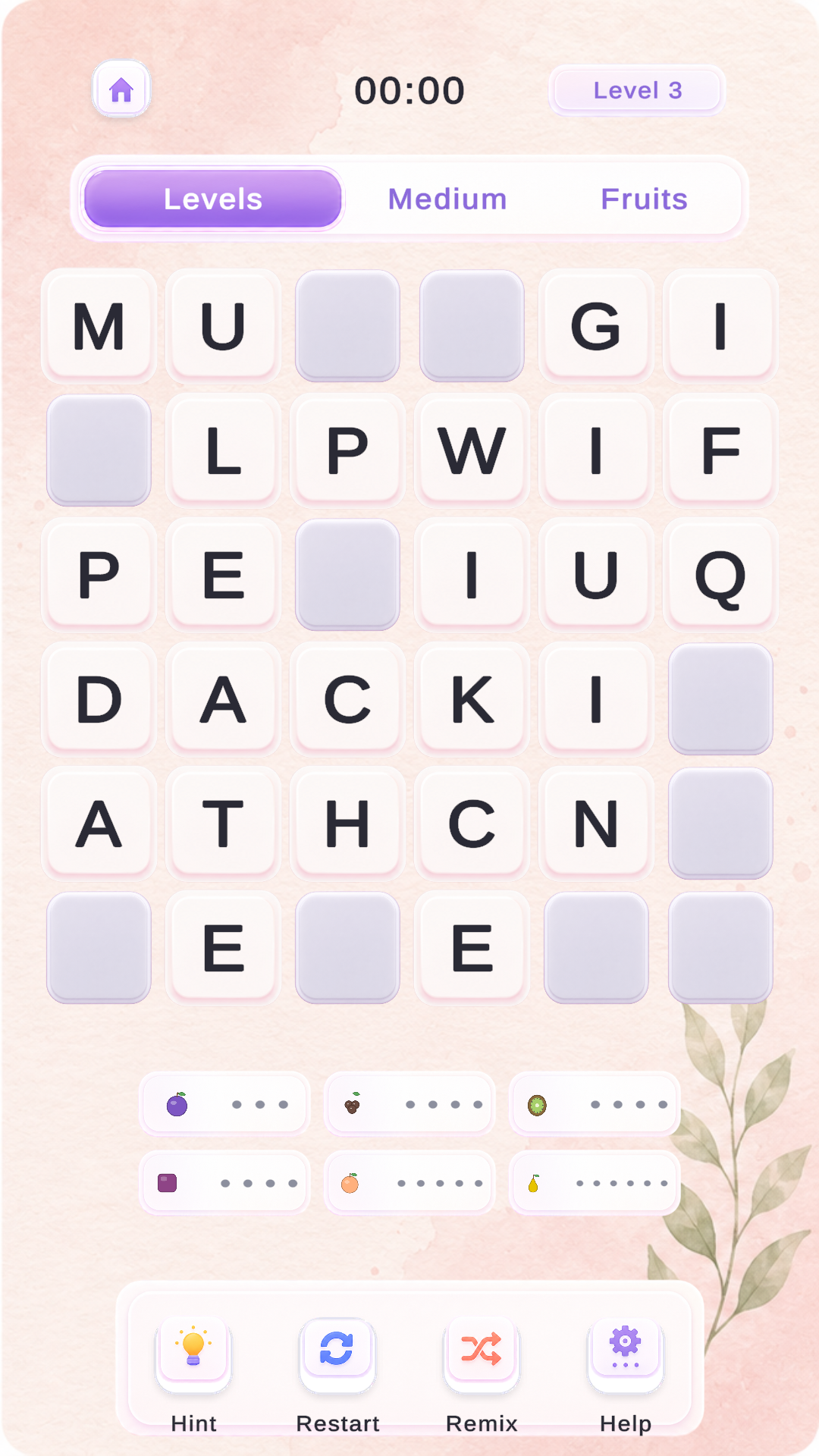This screenshot has height=1456, width=819.
Task: Tap the letter H tile
Action: [x=347, y=824]
